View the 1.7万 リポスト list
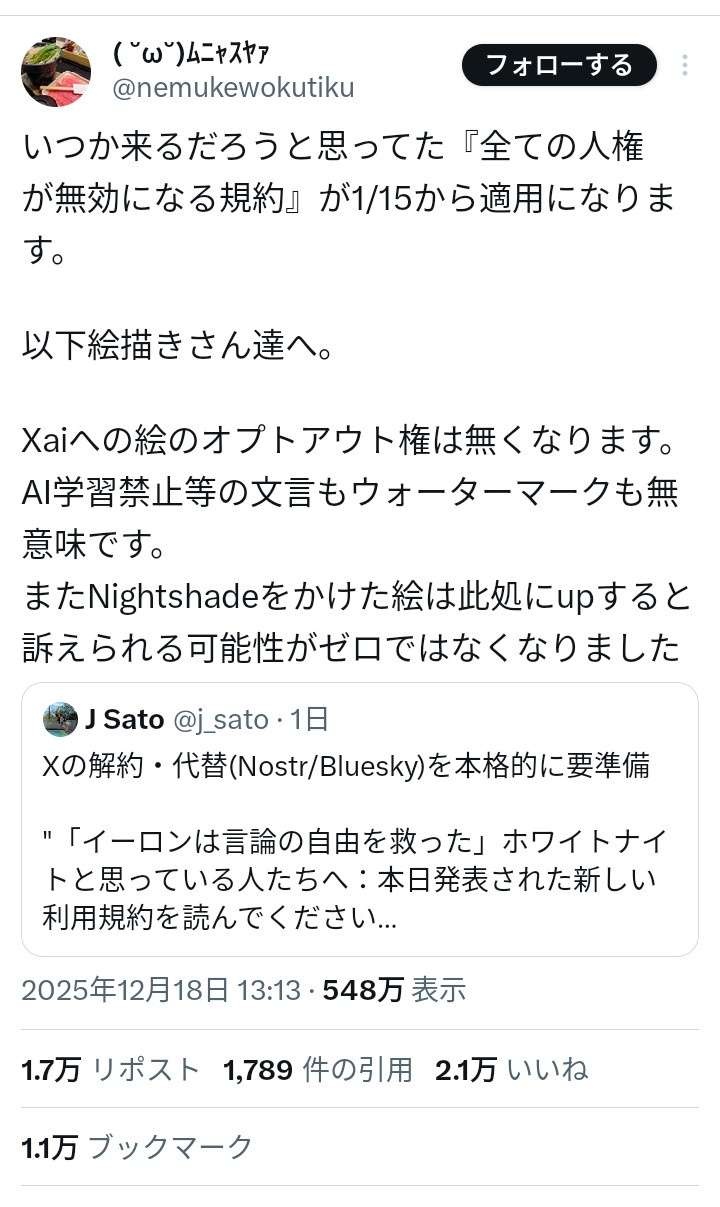This screenshot has height=1207, width=720. [x=111, y=1070]
